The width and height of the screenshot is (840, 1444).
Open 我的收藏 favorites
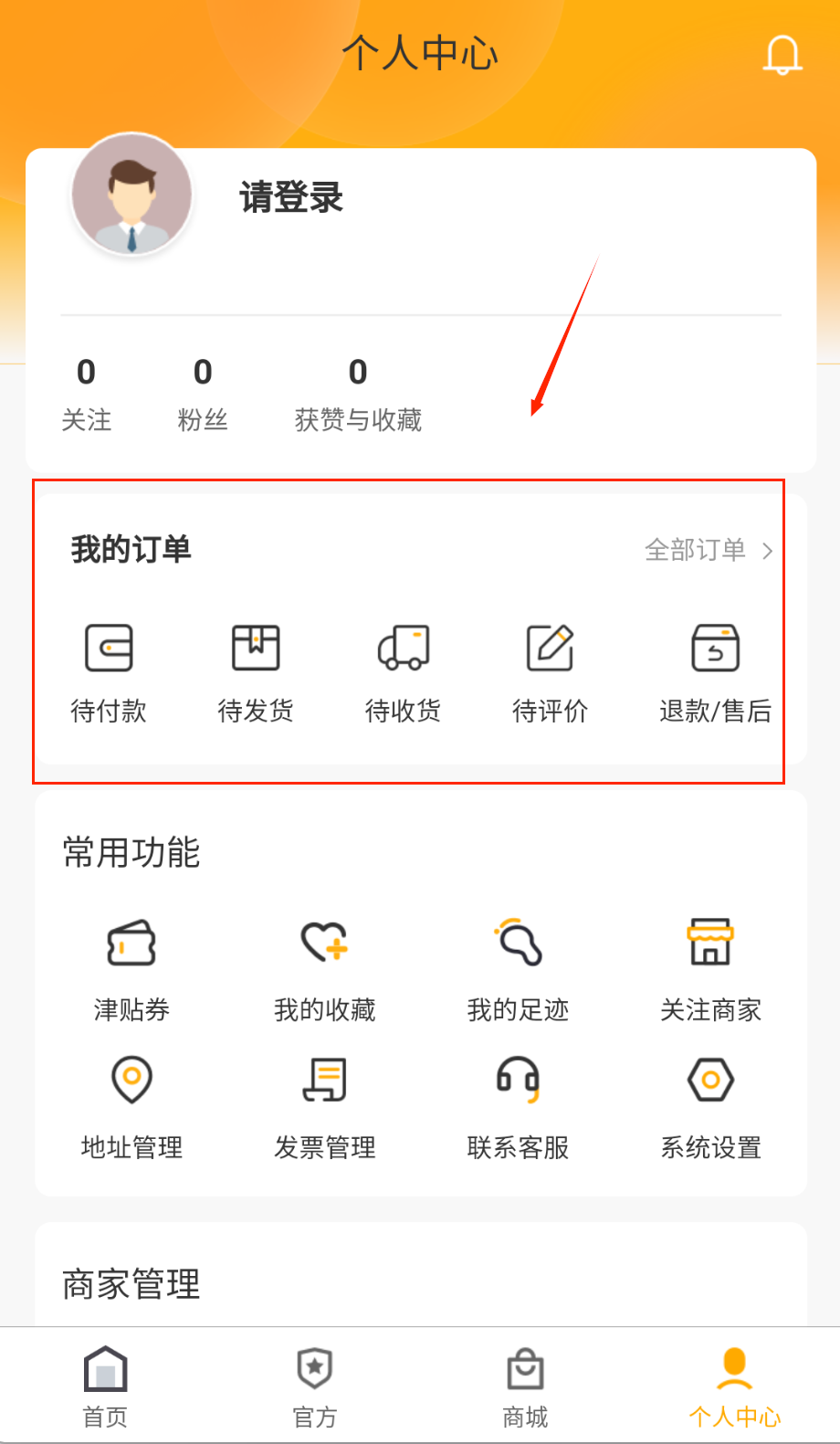(x=325, y=968)
